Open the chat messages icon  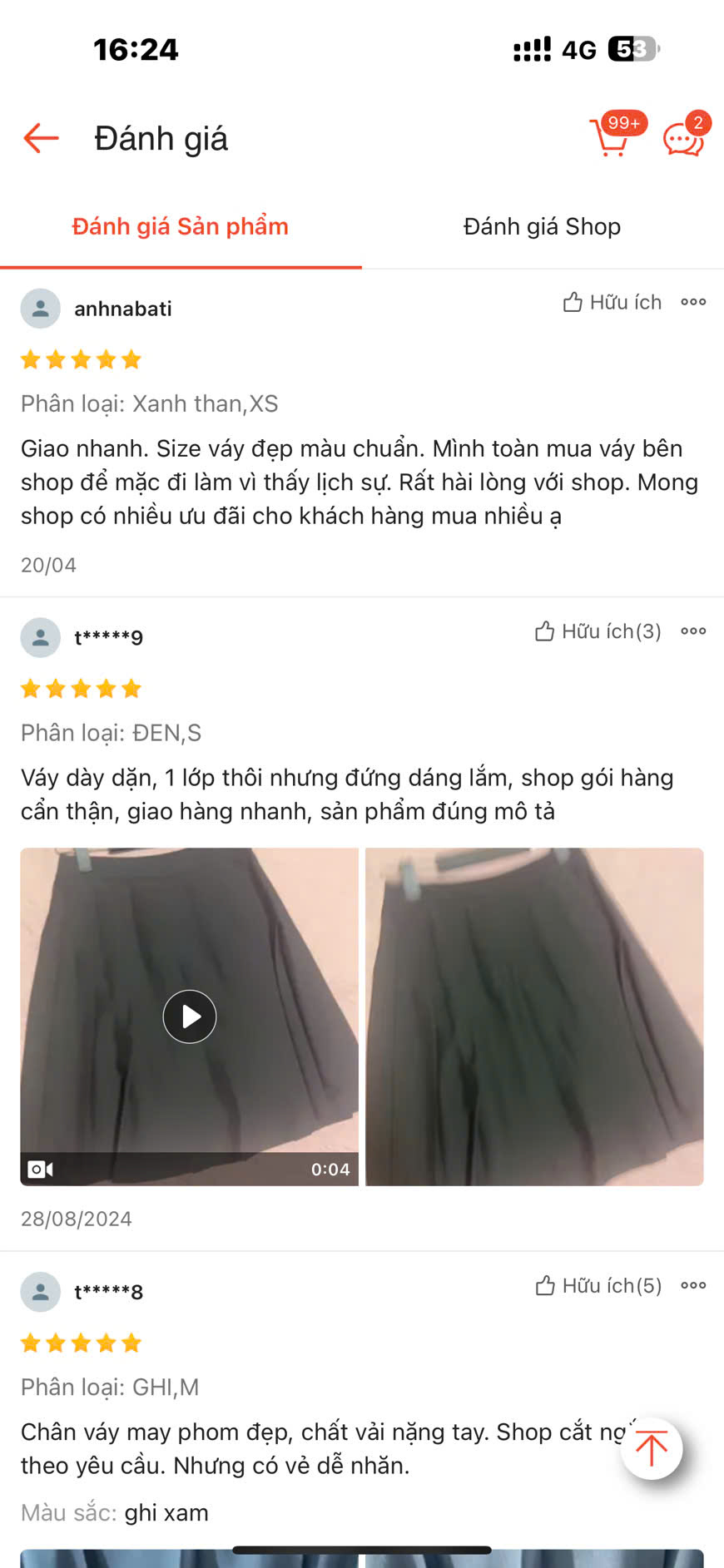[x=683, y=138]
